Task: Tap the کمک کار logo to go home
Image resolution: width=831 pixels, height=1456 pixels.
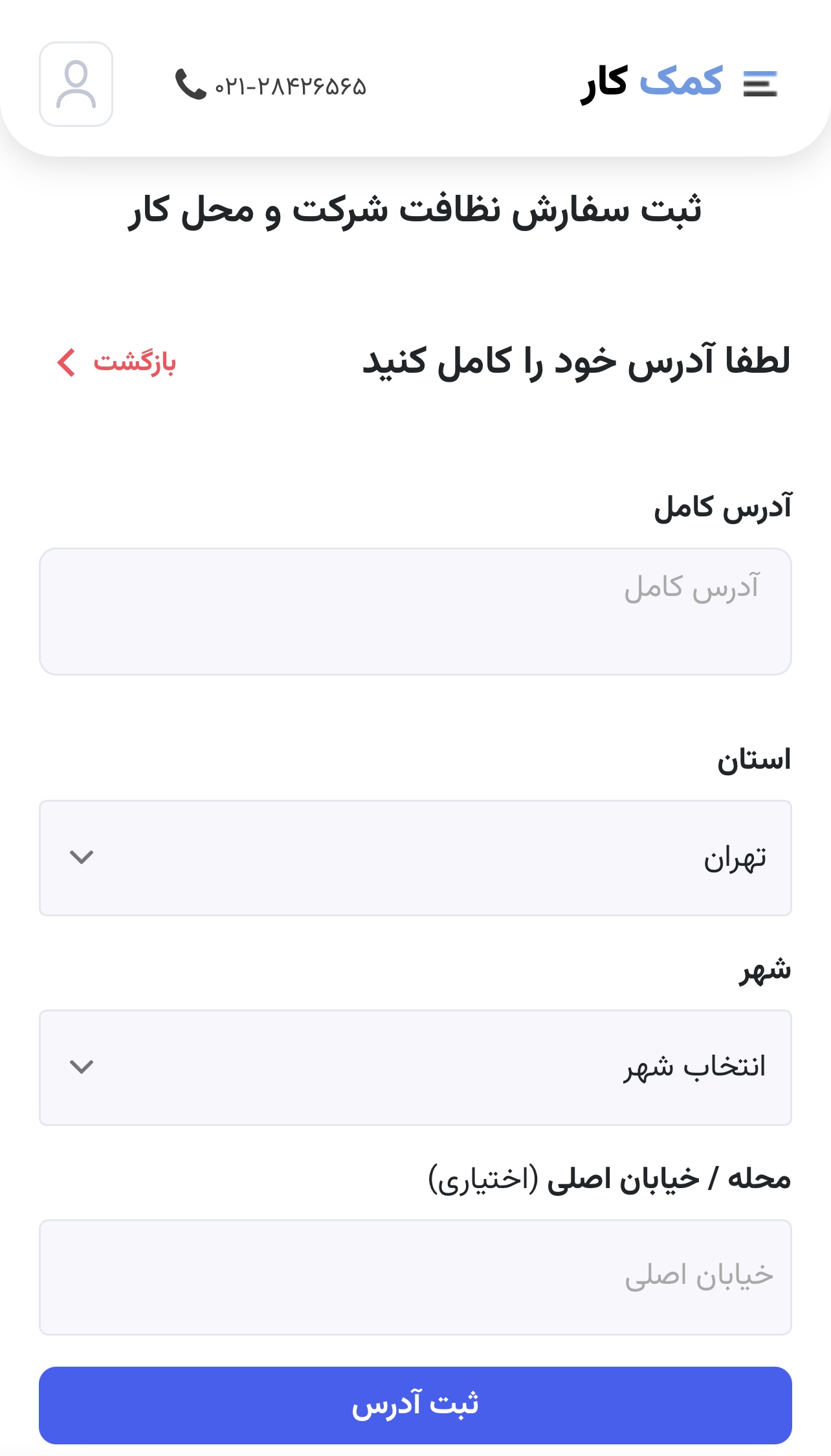Action: tap(652, 84)
